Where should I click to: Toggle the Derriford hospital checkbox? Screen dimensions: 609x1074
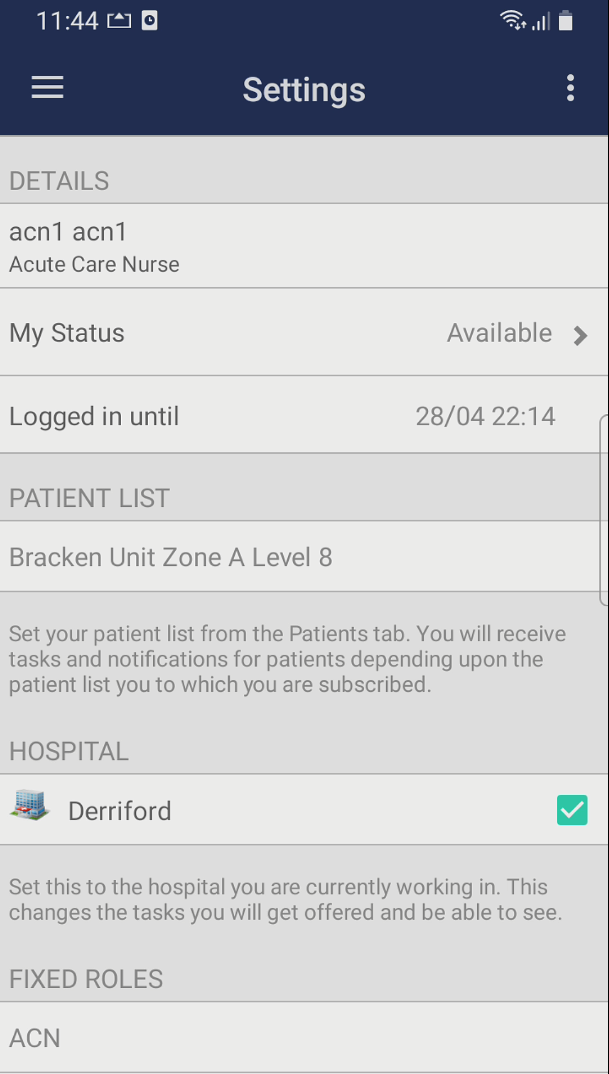[x=572, y=810]
